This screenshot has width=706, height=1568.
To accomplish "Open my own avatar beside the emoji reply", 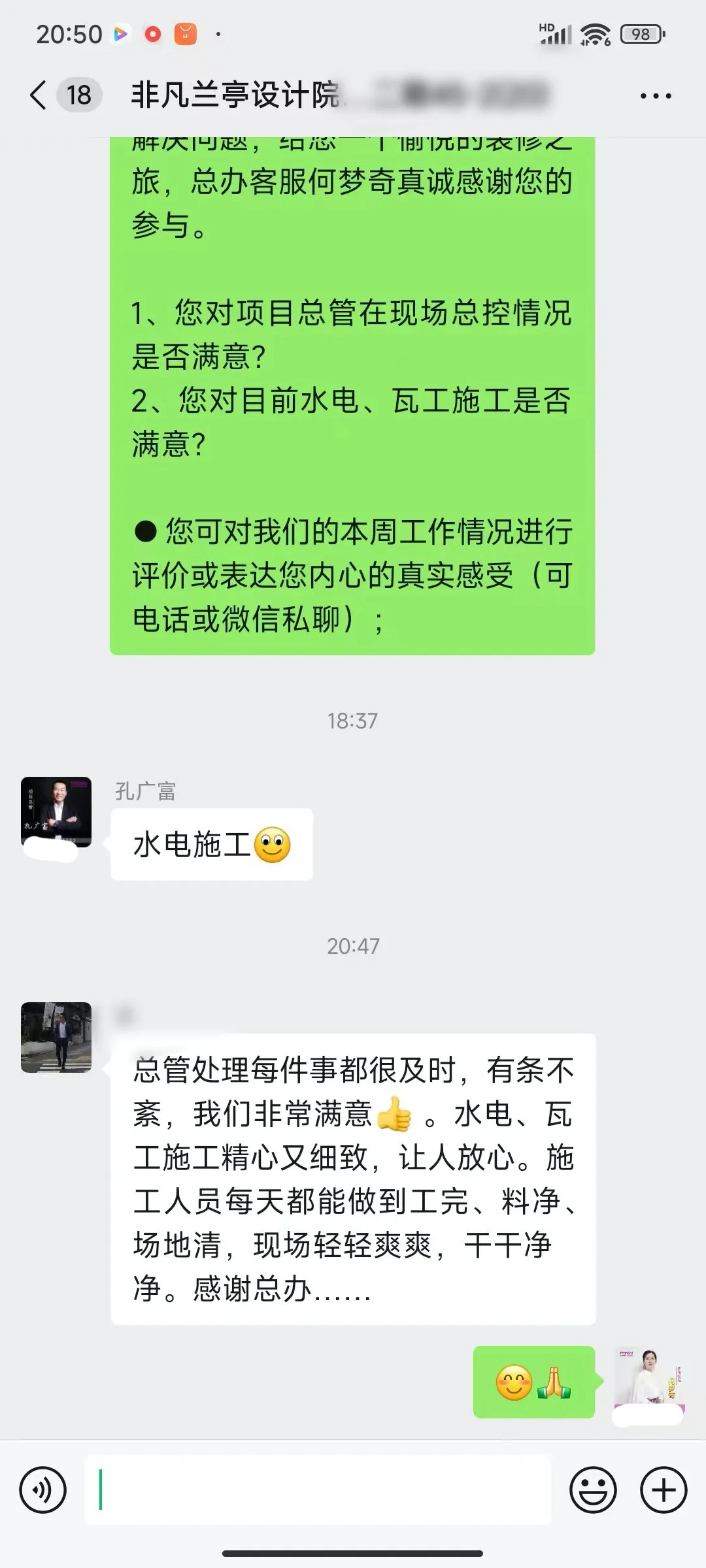I will (x=648, y=1381).
